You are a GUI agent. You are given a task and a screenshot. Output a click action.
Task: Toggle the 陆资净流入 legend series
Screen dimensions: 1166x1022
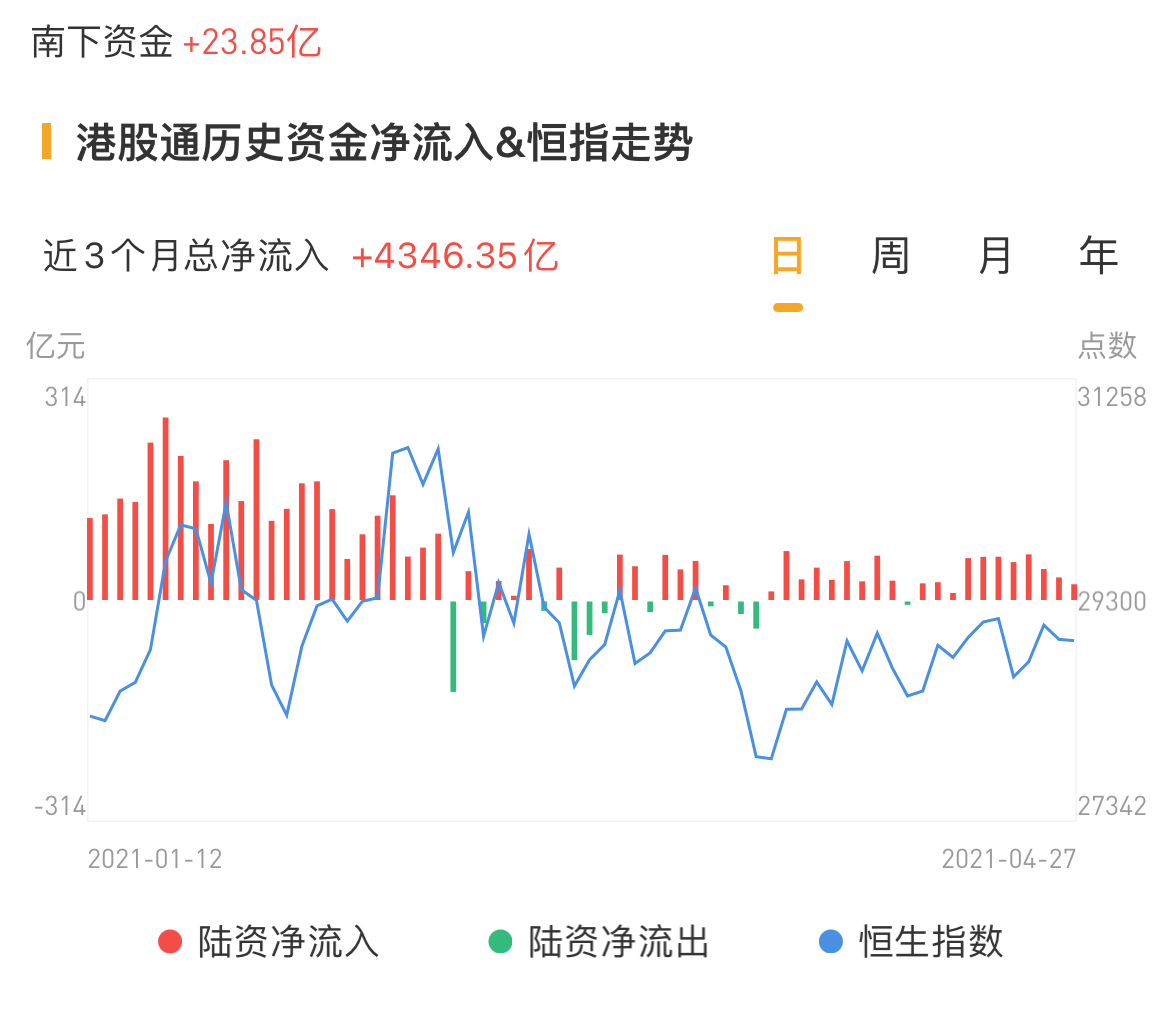point(269,941)
